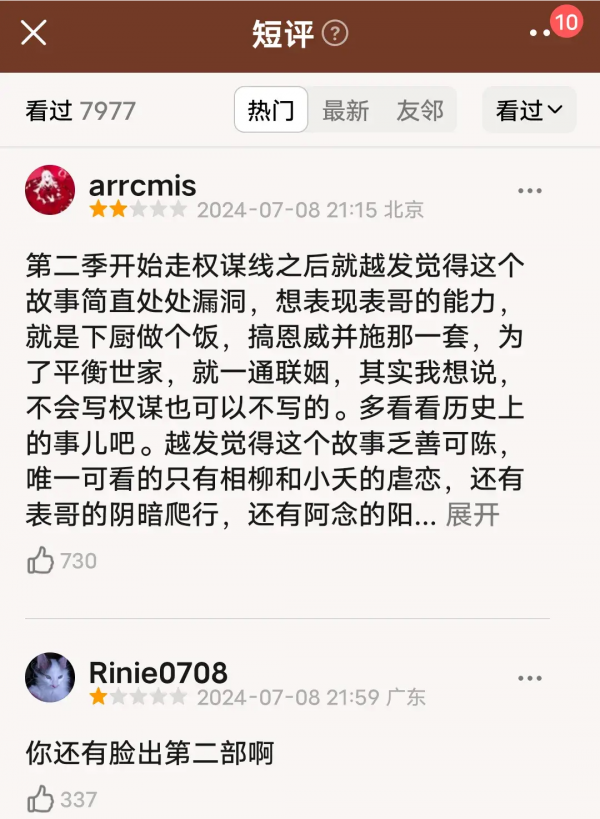Open more options on Rinie0708's review
This screenshot has width=600, height=819.
click(530, 679)
